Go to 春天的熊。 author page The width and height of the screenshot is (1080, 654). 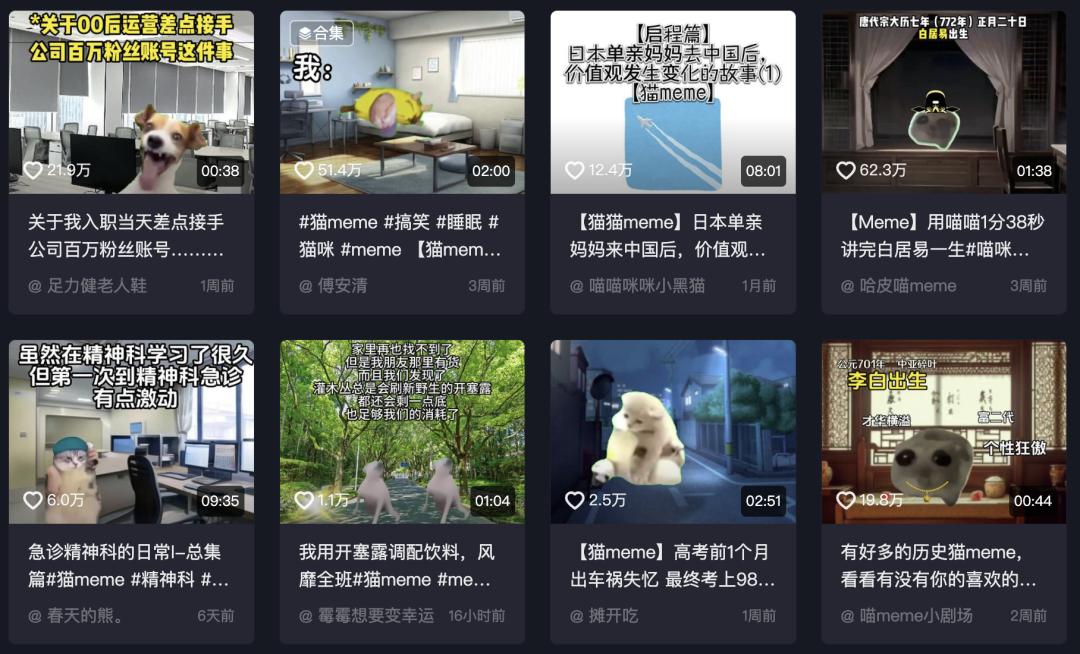(85, 616)
